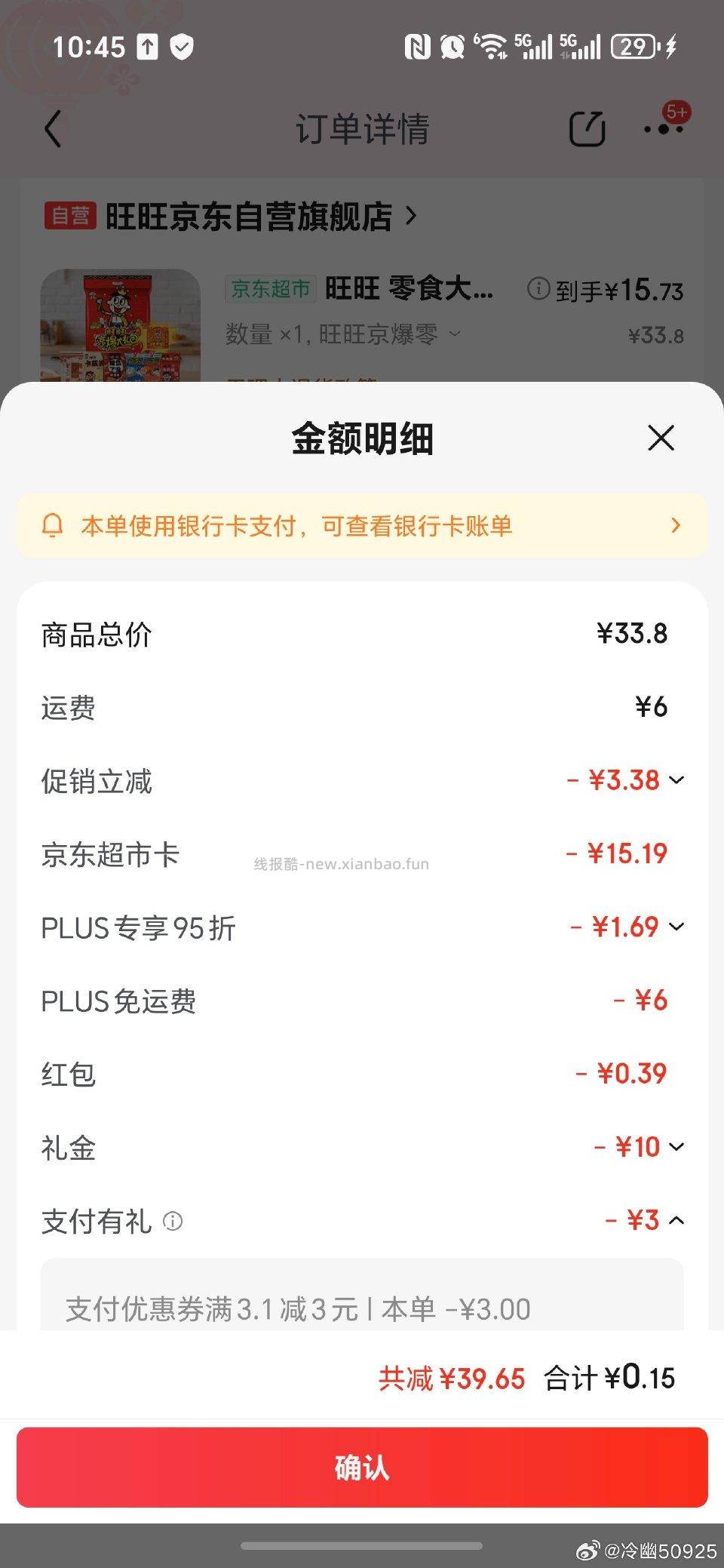
Task: Visit 旺旺京东自营旗舰店 store page
Action: tap(249, 216)
